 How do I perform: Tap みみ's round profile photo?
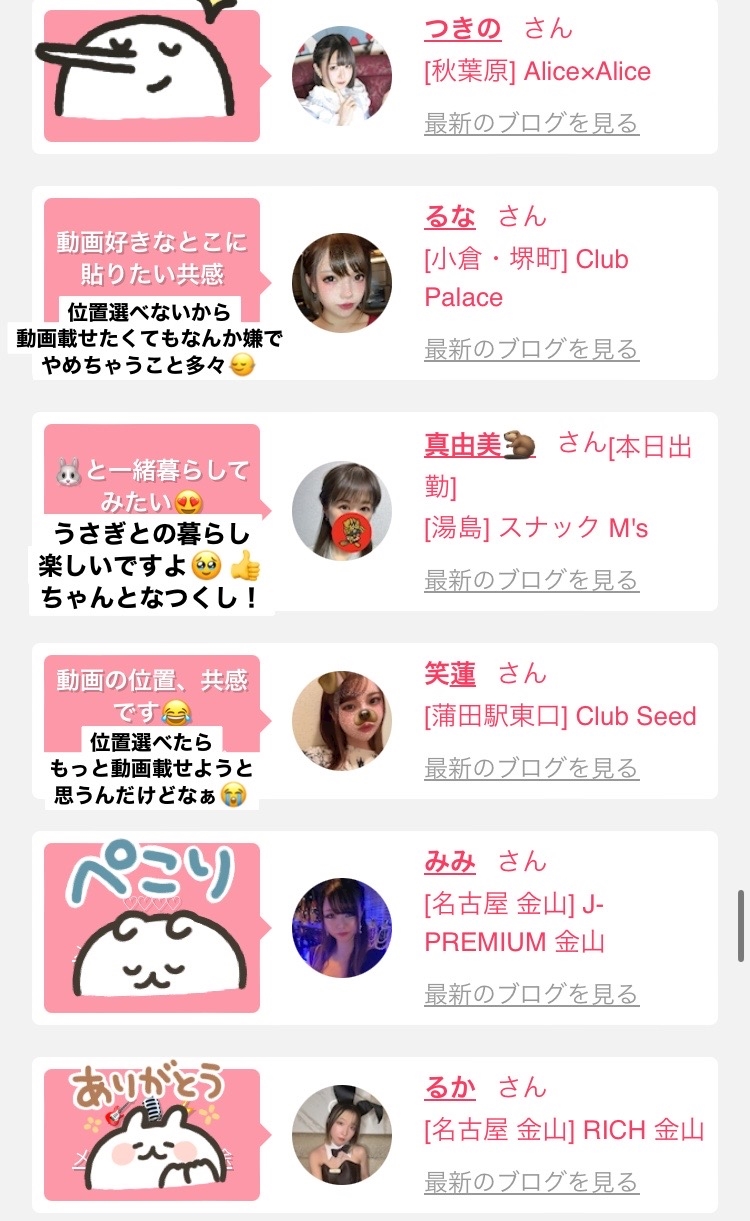342,928
